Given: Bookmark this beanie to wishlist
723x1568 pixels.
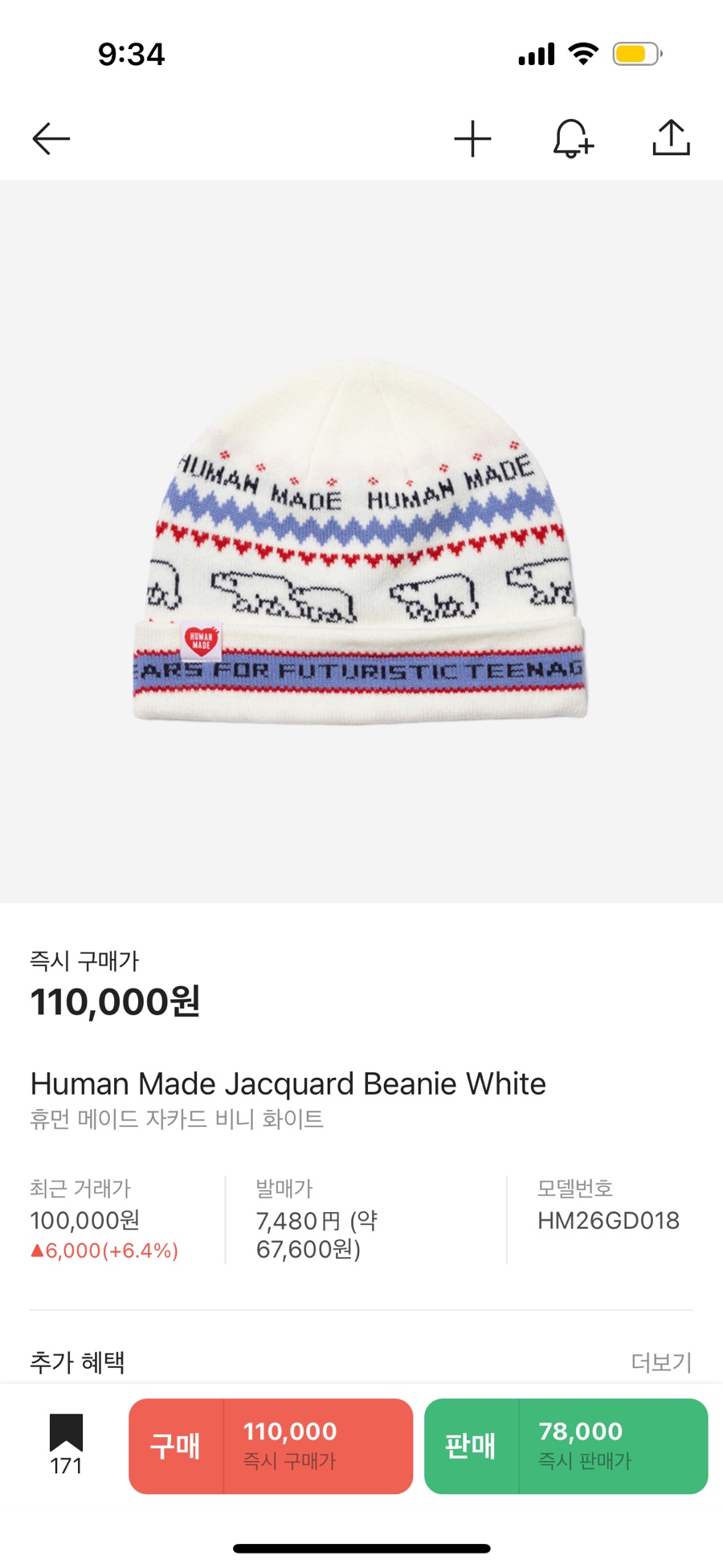Looking at the screenshot, I should click(66, 1443).
